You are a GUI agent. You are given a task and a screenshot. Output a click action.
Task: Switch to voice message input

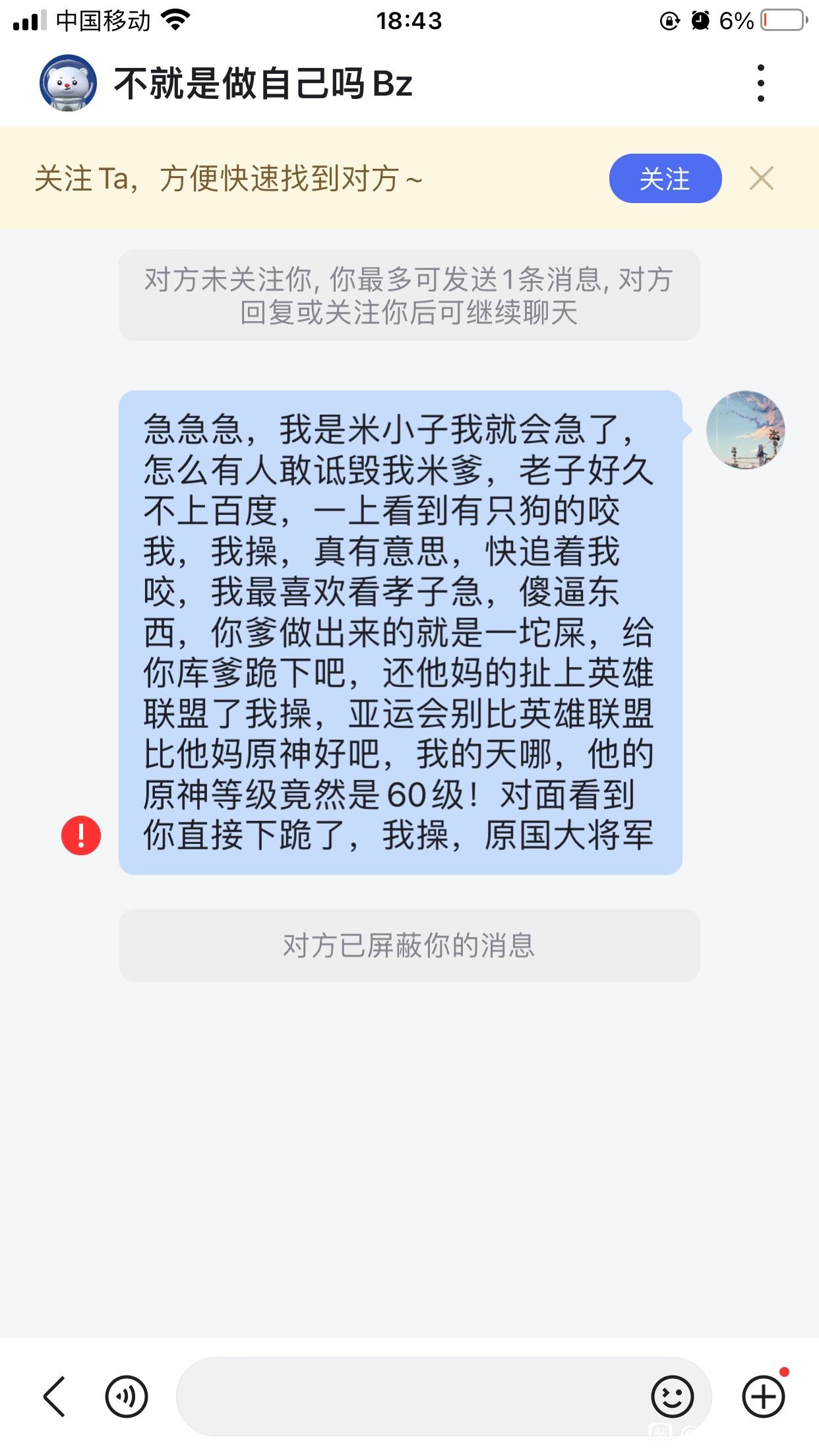(127, 1396)
